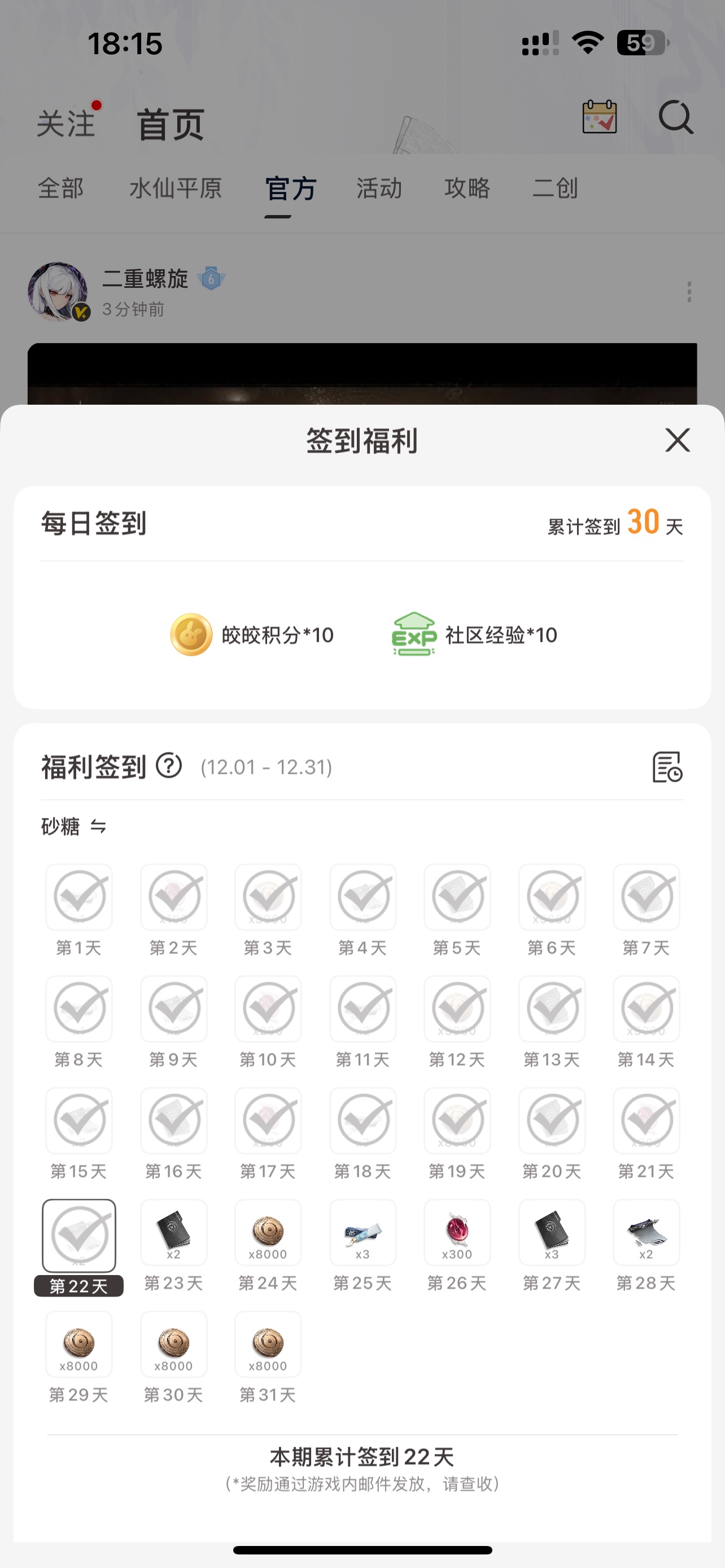Open the 第26天 x300 reward
This screenshot has width=725, height=1568.
point(457,1233)
